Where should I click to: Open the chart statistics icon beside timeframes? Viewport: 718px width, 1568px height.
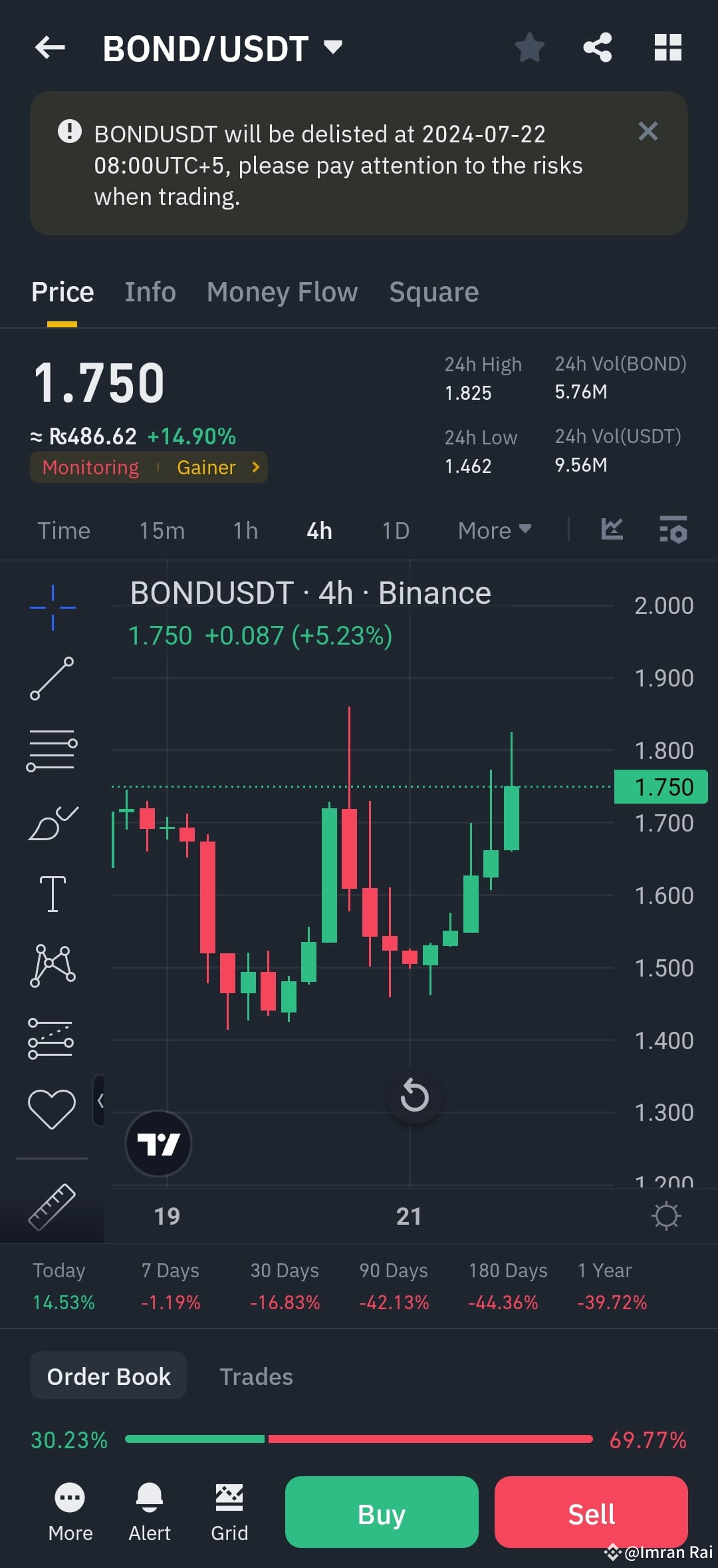pos(611,530)
